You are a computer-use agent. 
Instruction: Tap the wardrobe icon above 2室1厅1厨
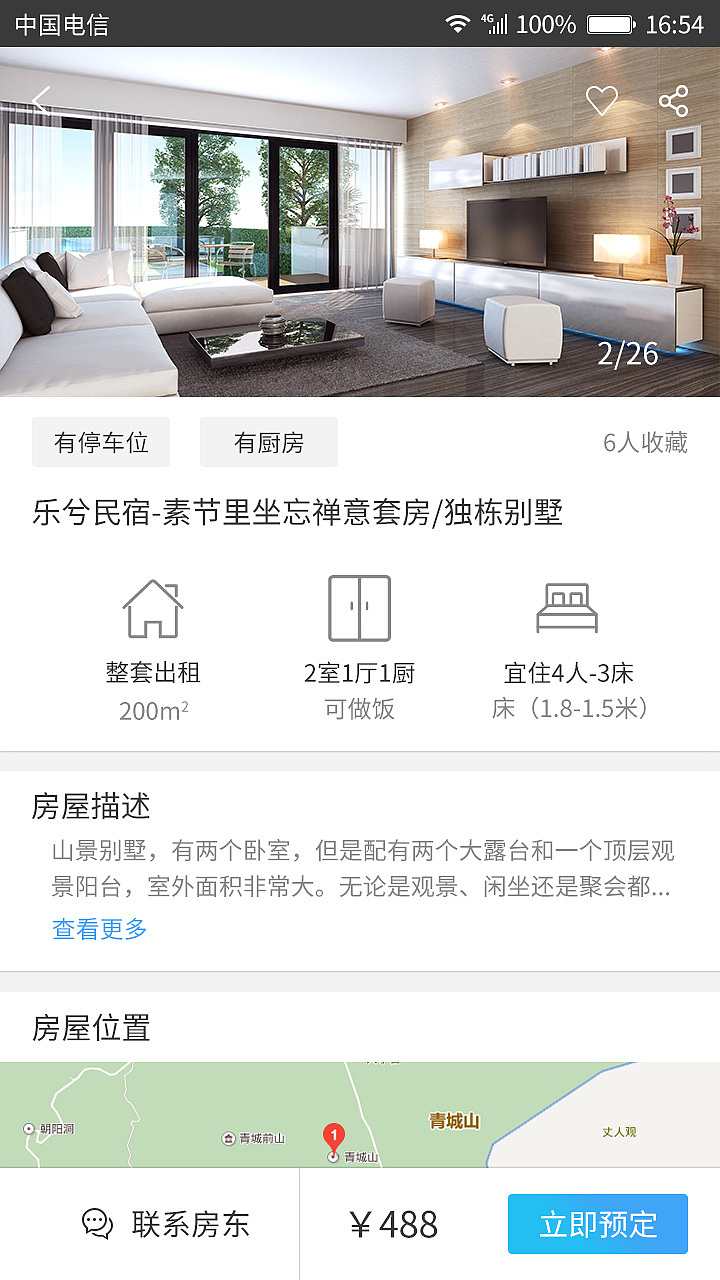click(360, 605)
